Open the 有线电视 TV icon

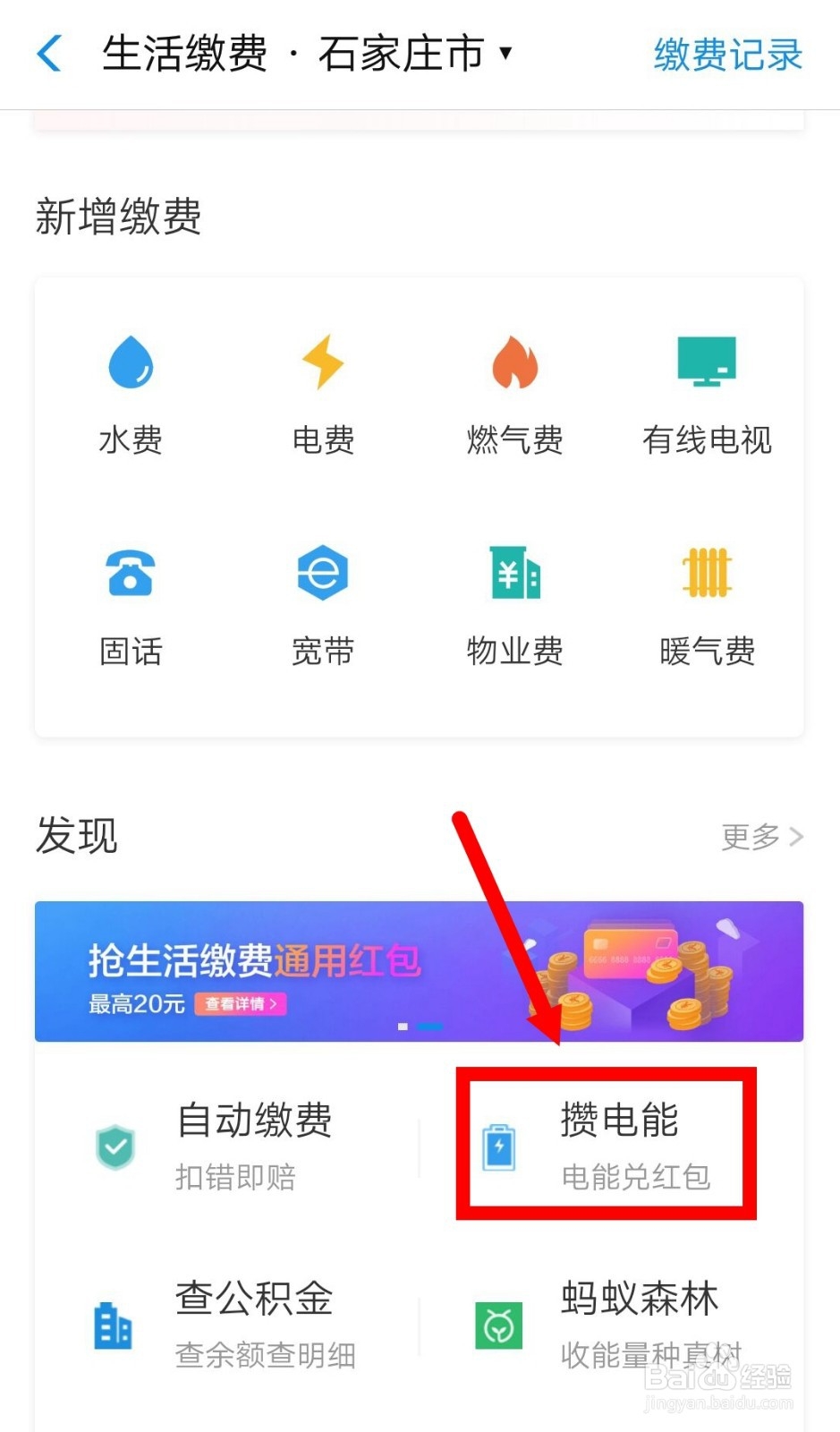coord(707,362)
